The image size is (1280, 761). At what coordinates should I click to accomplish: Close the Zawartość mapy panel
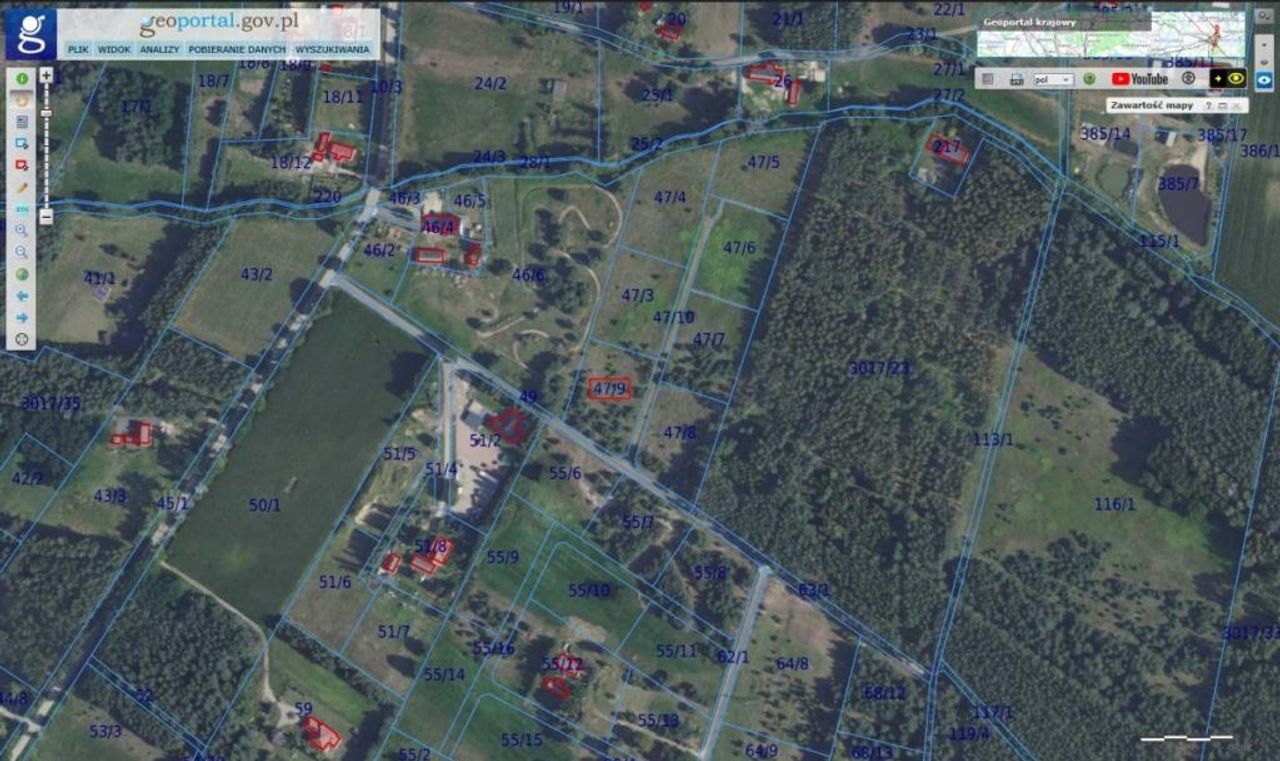(x=1237, y=105)
